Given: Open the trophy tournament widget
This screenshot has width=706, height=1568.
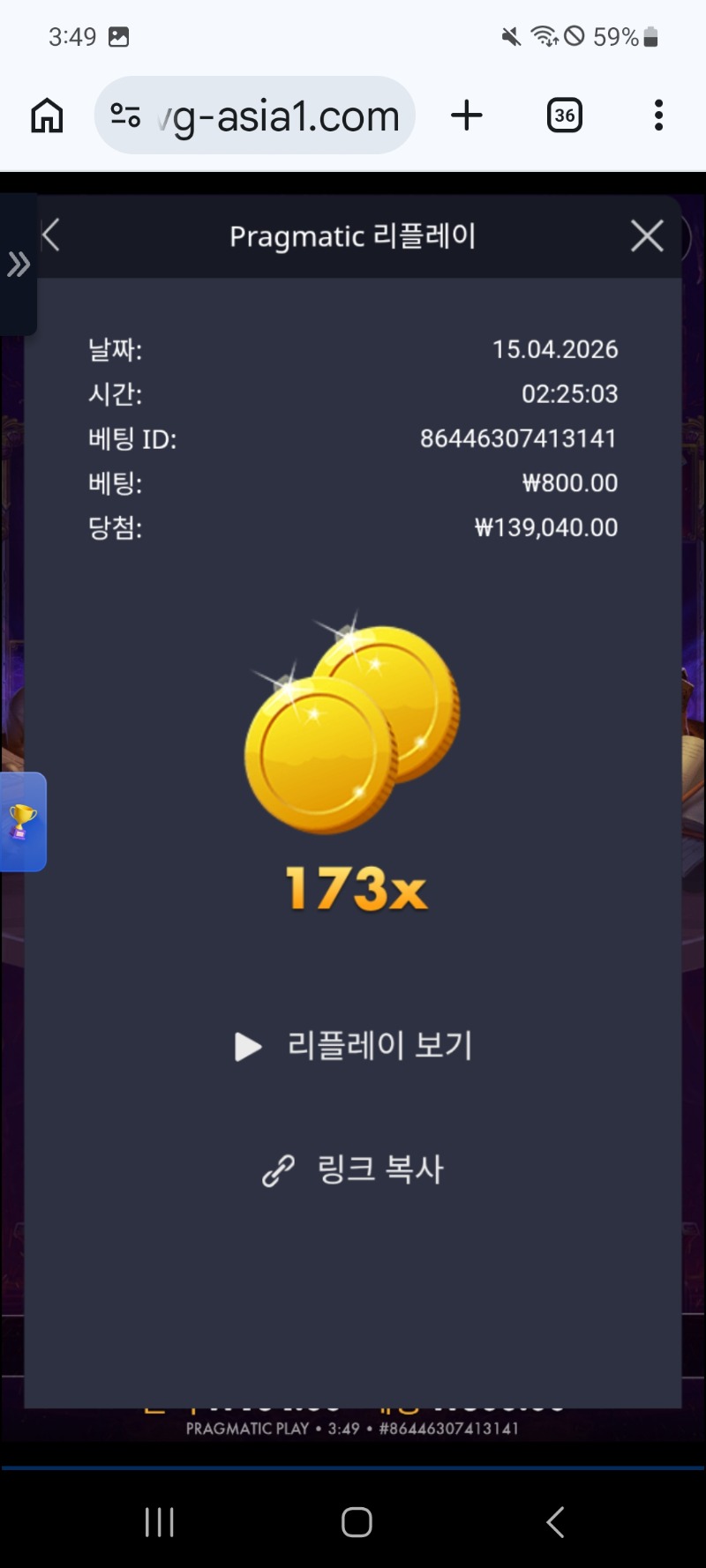Looking at the screenshot, I should click(22, 822).
